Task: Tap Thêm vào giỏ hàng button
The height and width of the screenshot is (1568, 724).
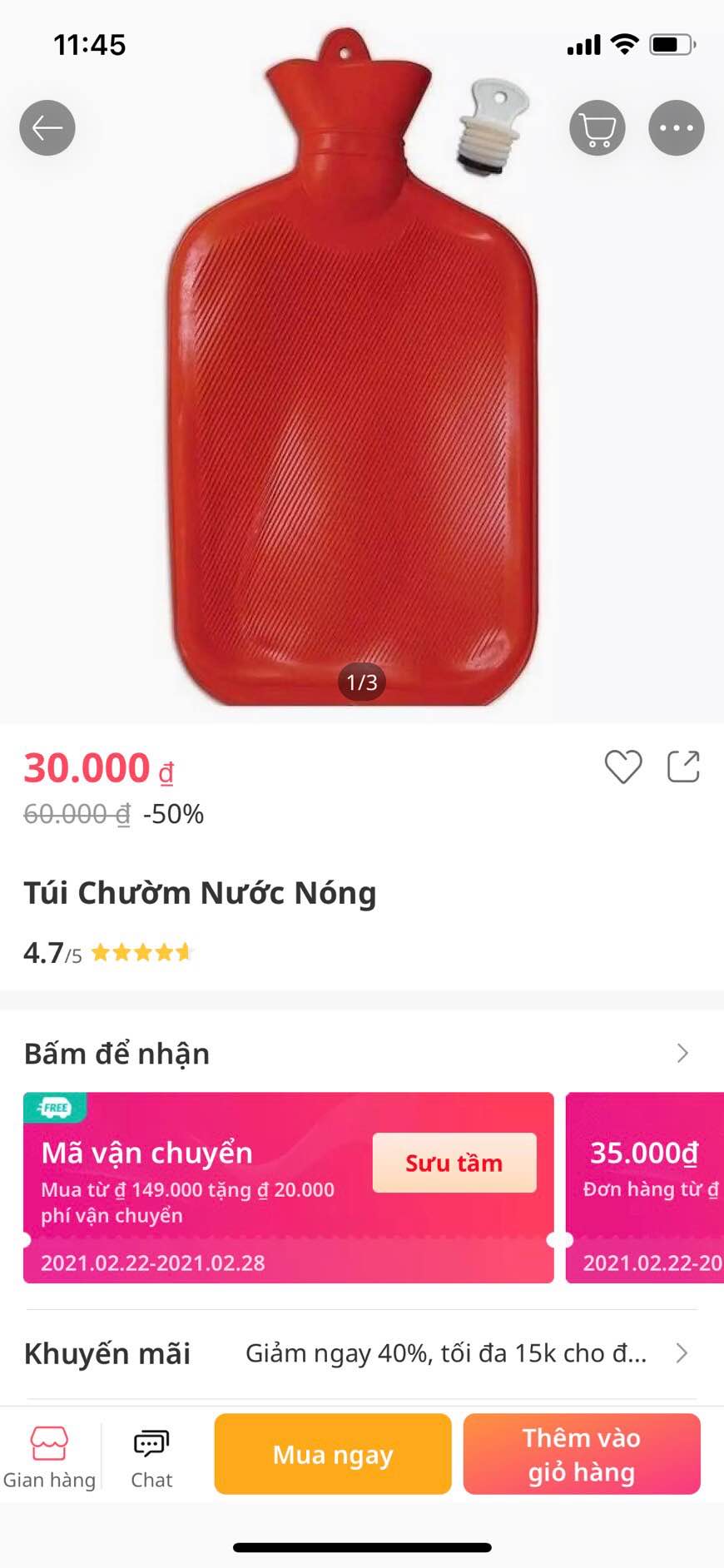Action: pyautogui.click(x=581, y=1454)
